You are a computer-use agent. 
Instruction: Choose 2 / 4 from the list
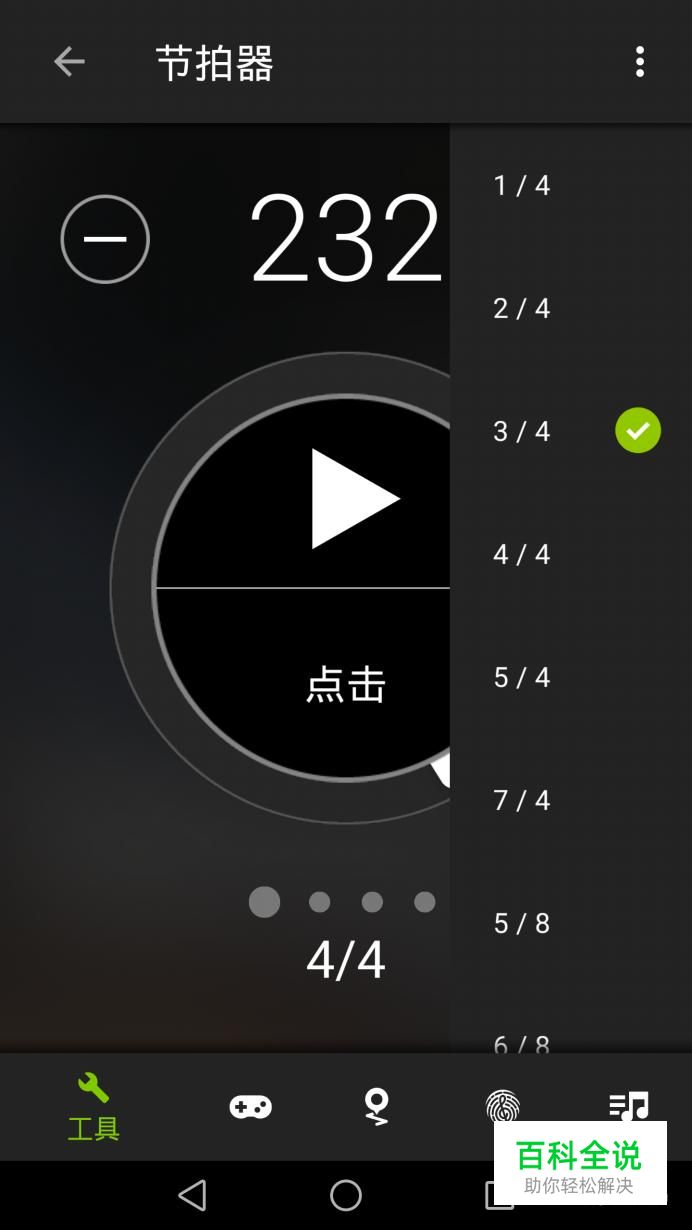(x=571, y=308)
